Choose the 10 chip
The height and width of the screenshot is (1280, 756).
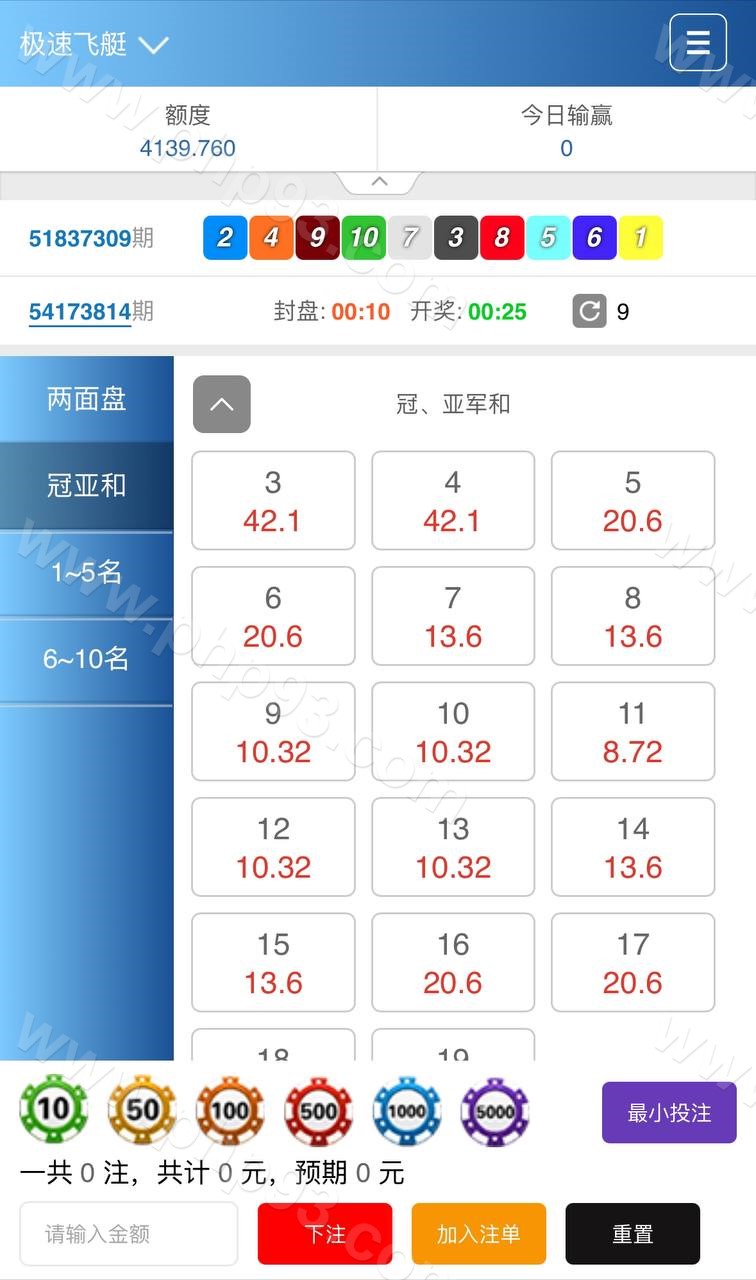point(54,1110)
